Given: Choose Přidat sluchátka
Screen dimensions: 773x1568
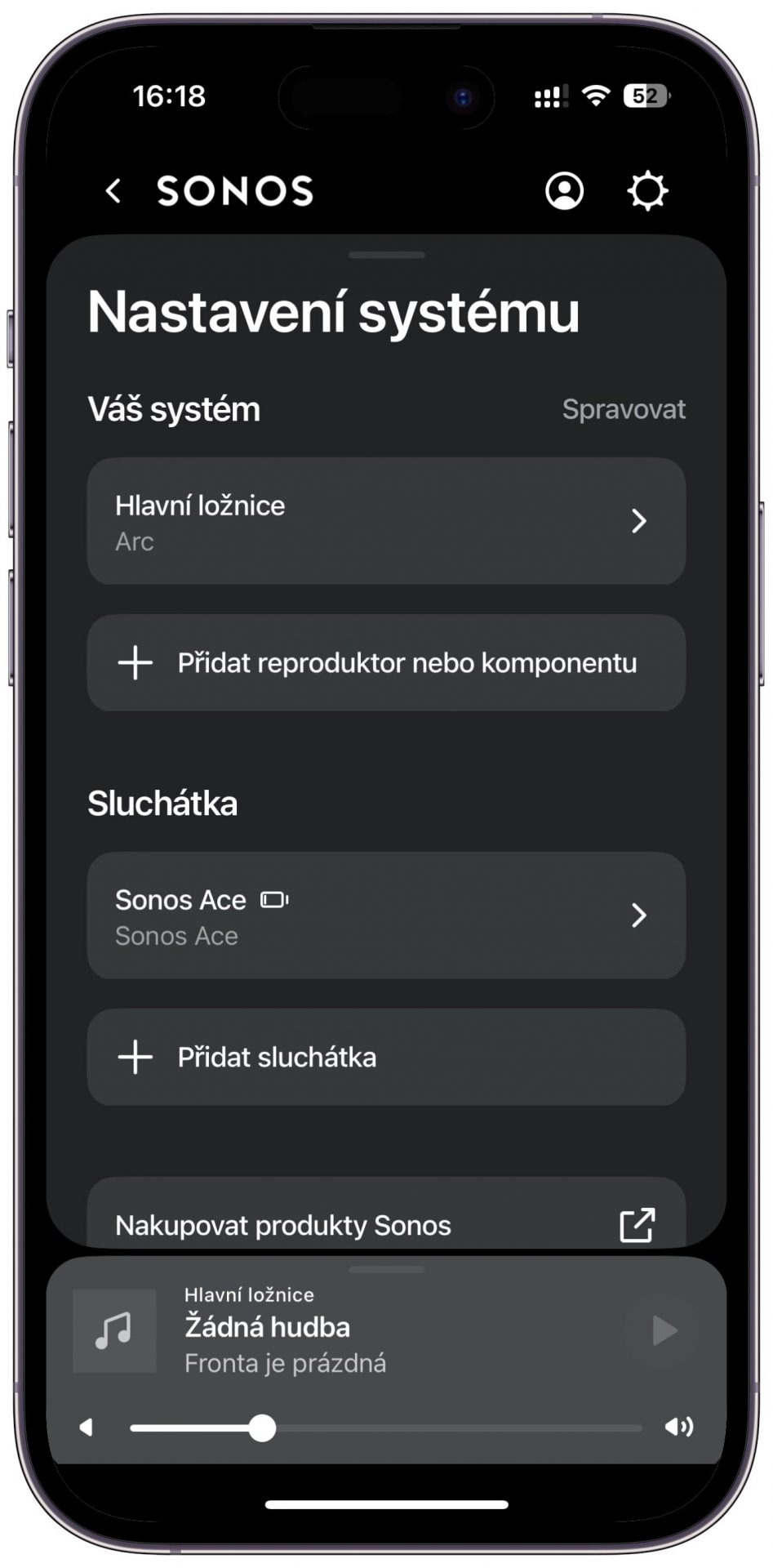Looking at the screenshot, I should (386, 1058).
